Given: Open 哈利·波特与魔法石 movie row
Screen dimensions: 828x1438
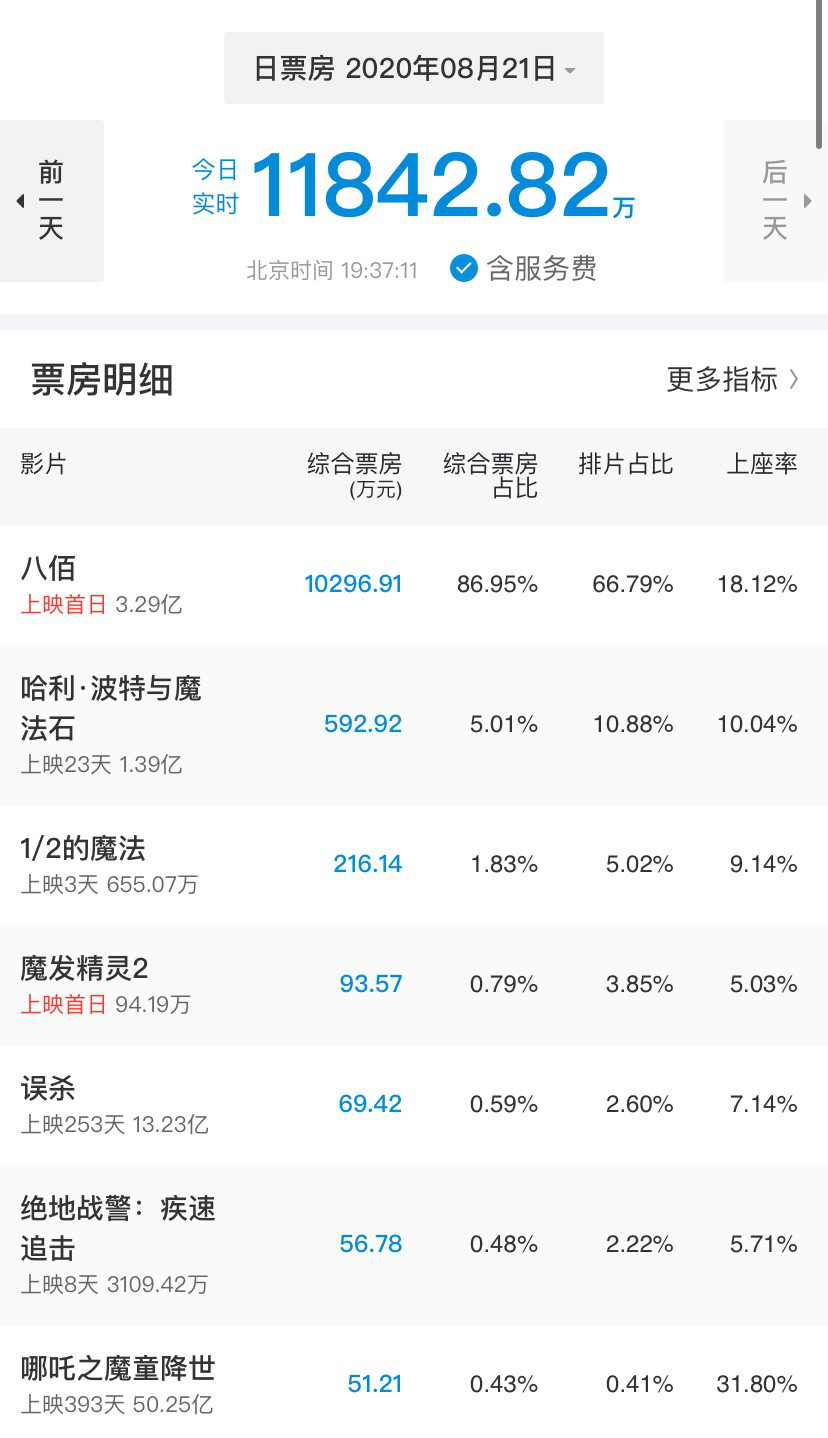Looking at the screenshot, I should click(110, 707).
